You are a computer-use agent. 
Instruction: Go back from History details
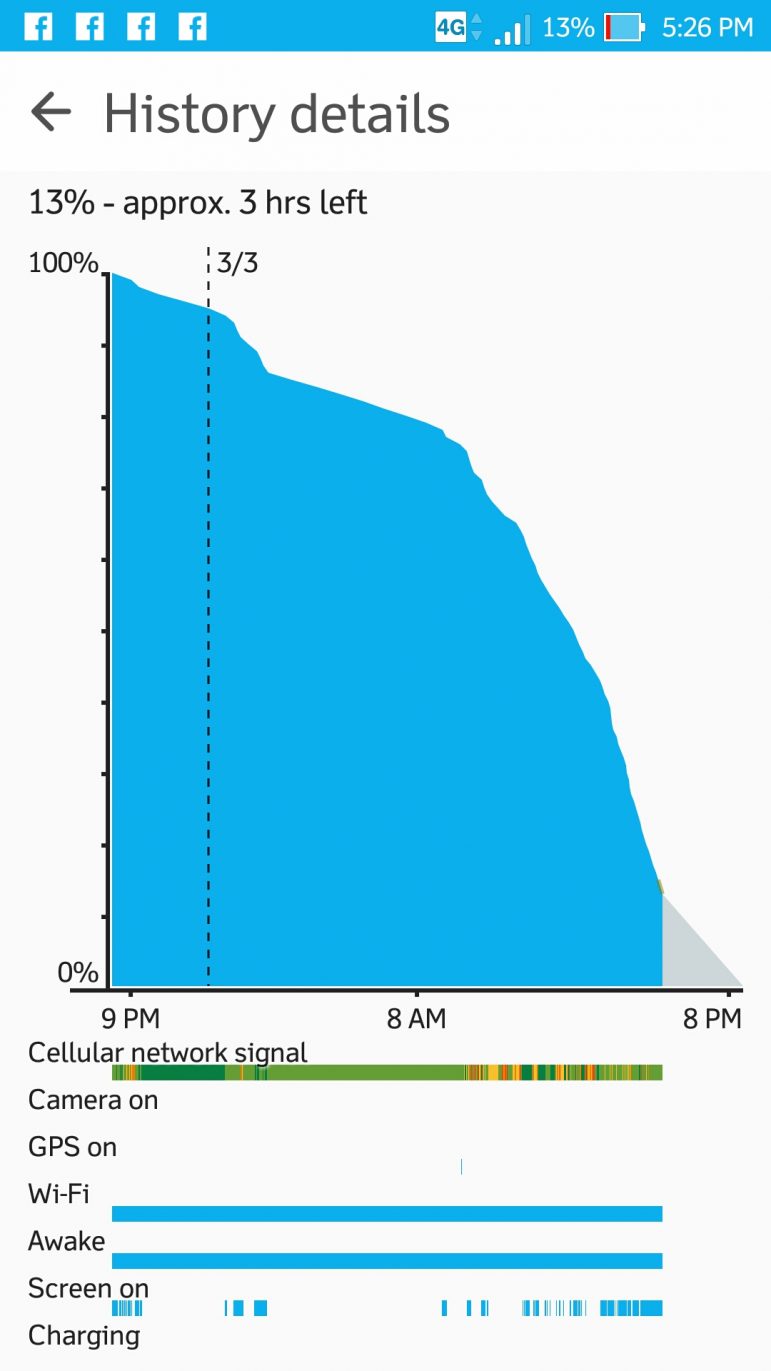(51, 112)
